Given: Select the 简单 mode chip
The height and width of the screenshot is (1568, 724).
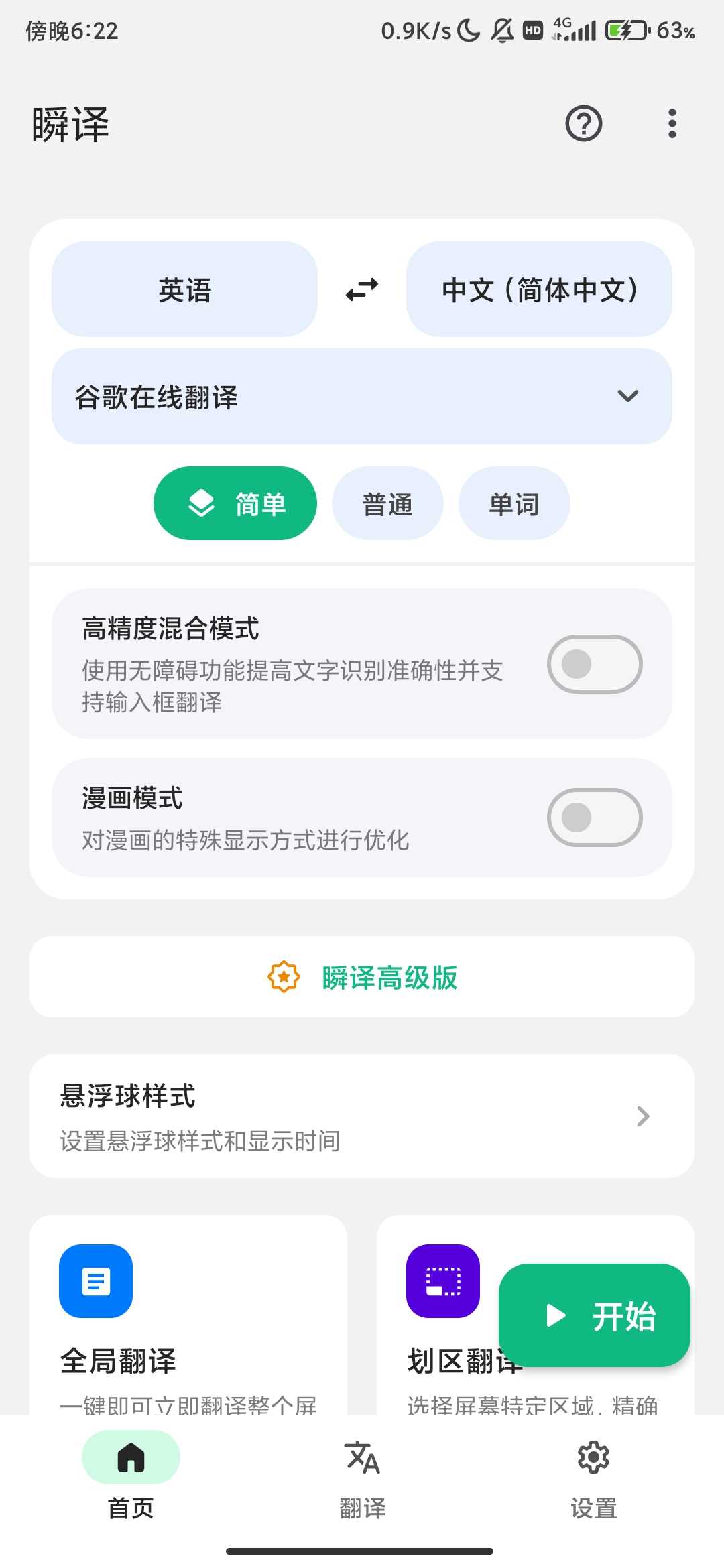Looking at the screenshot, I should [235, 504].
